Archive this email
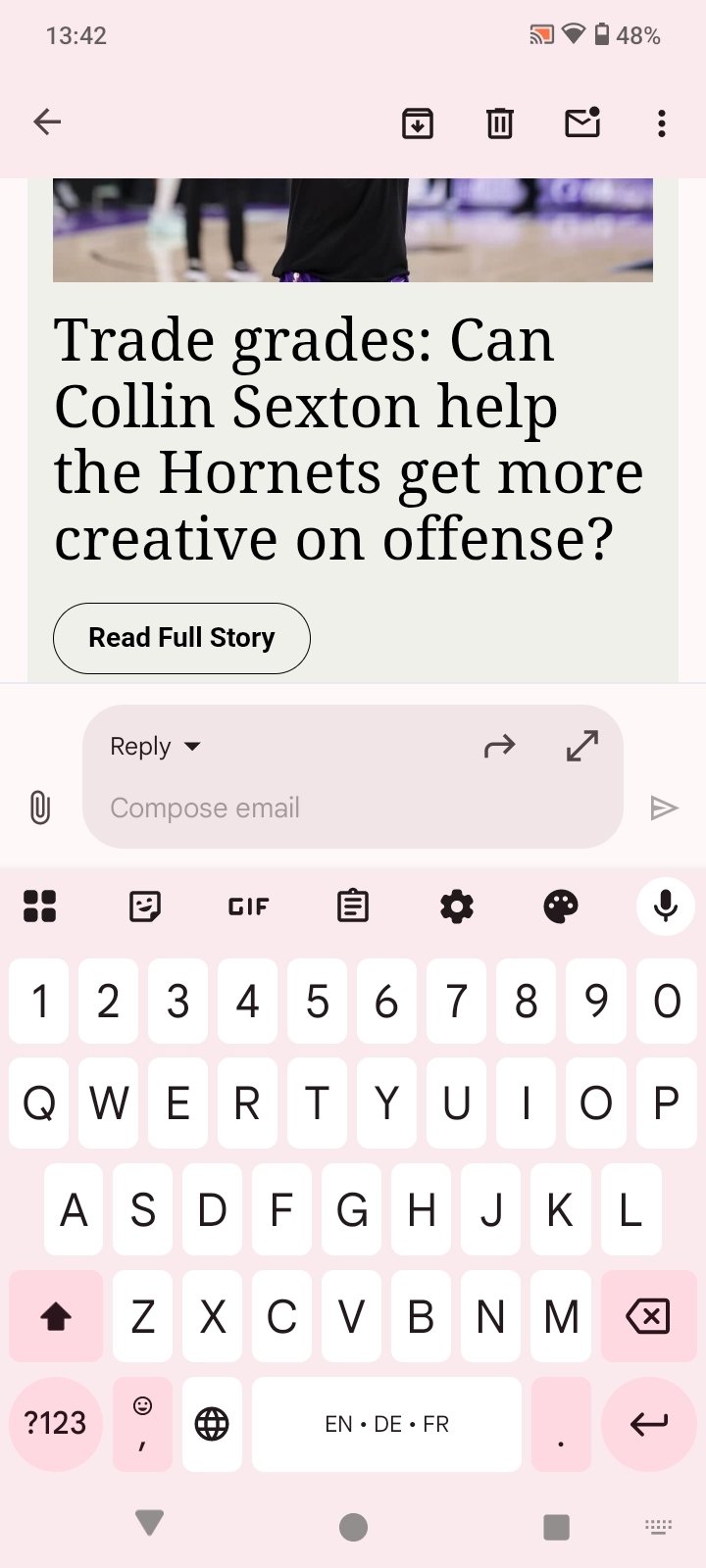 point(418,122)
